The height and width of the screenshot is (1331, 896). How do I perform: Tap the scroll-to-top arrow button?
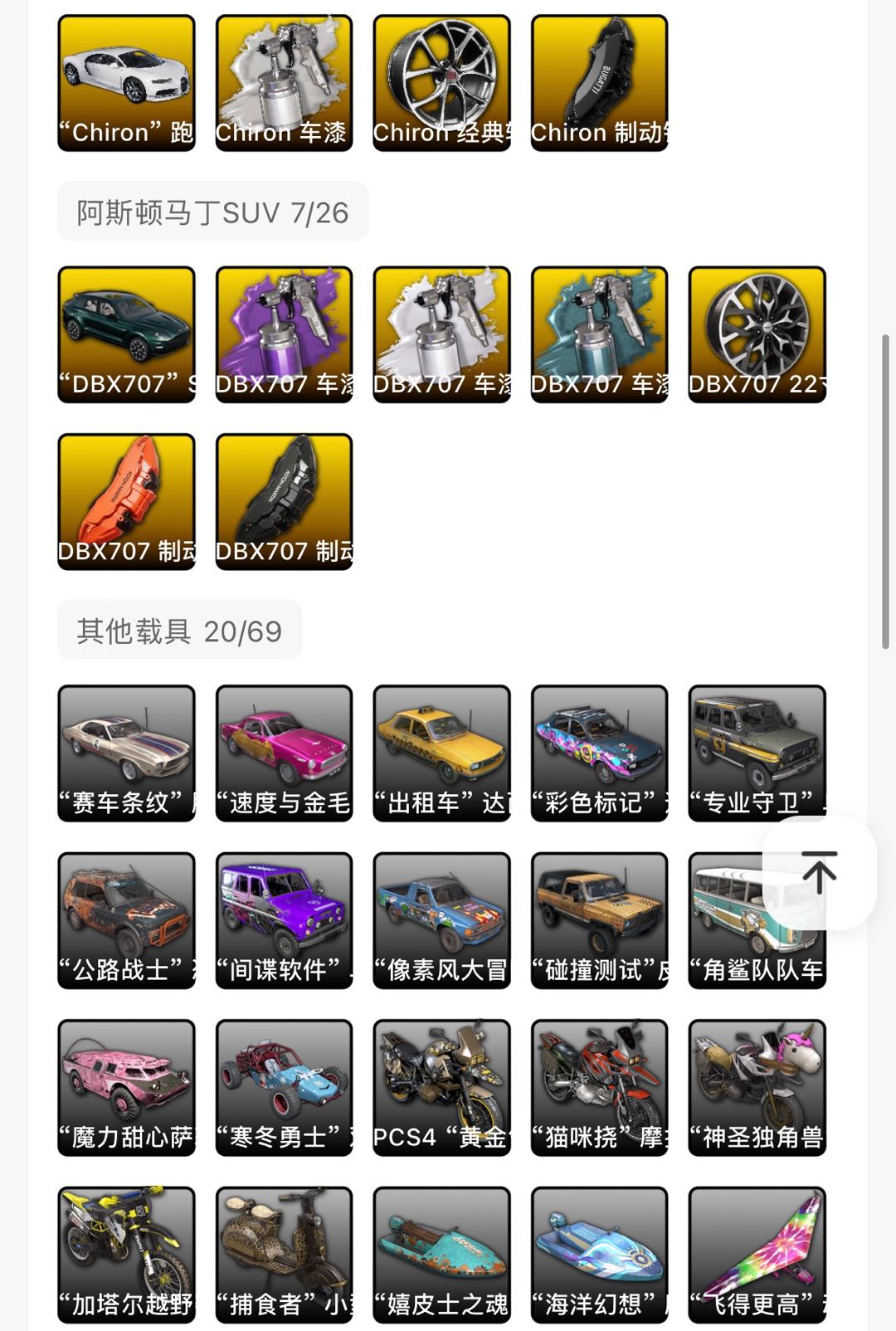(x=819, y=872)
